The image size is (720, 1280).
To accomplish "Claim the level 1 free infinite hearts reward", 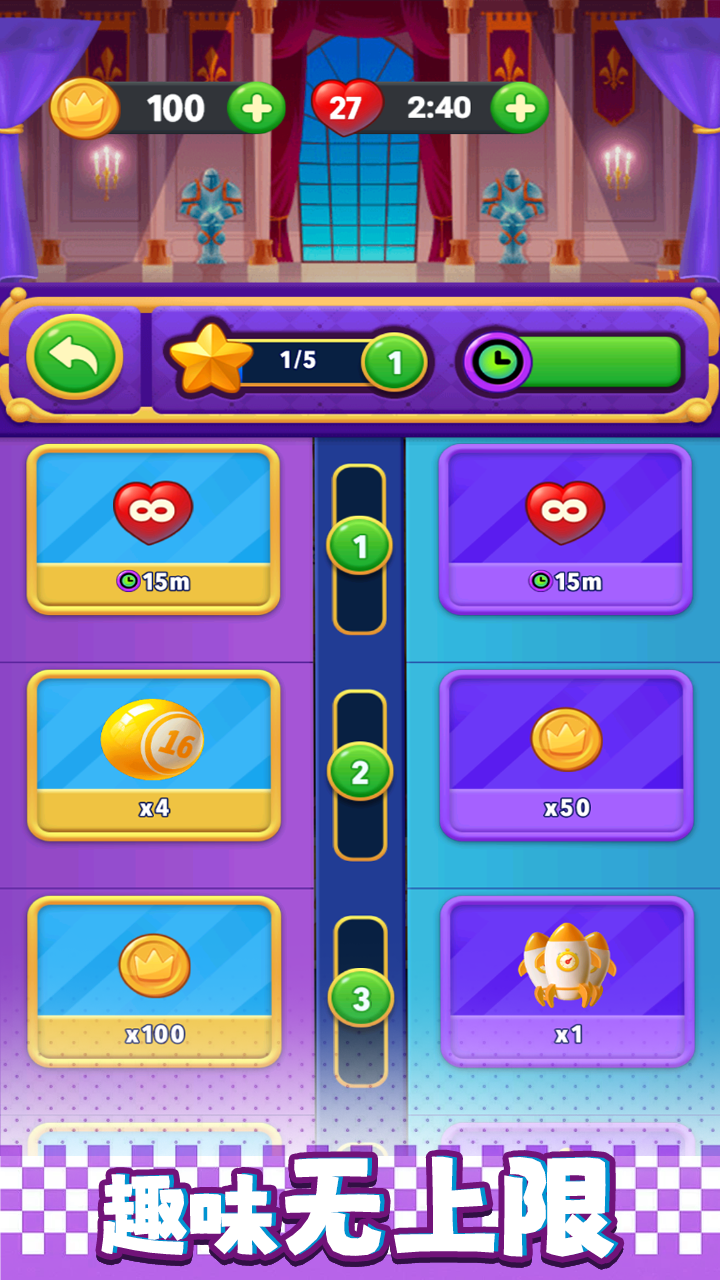I will pyautogui.click(x=153, y=528).
